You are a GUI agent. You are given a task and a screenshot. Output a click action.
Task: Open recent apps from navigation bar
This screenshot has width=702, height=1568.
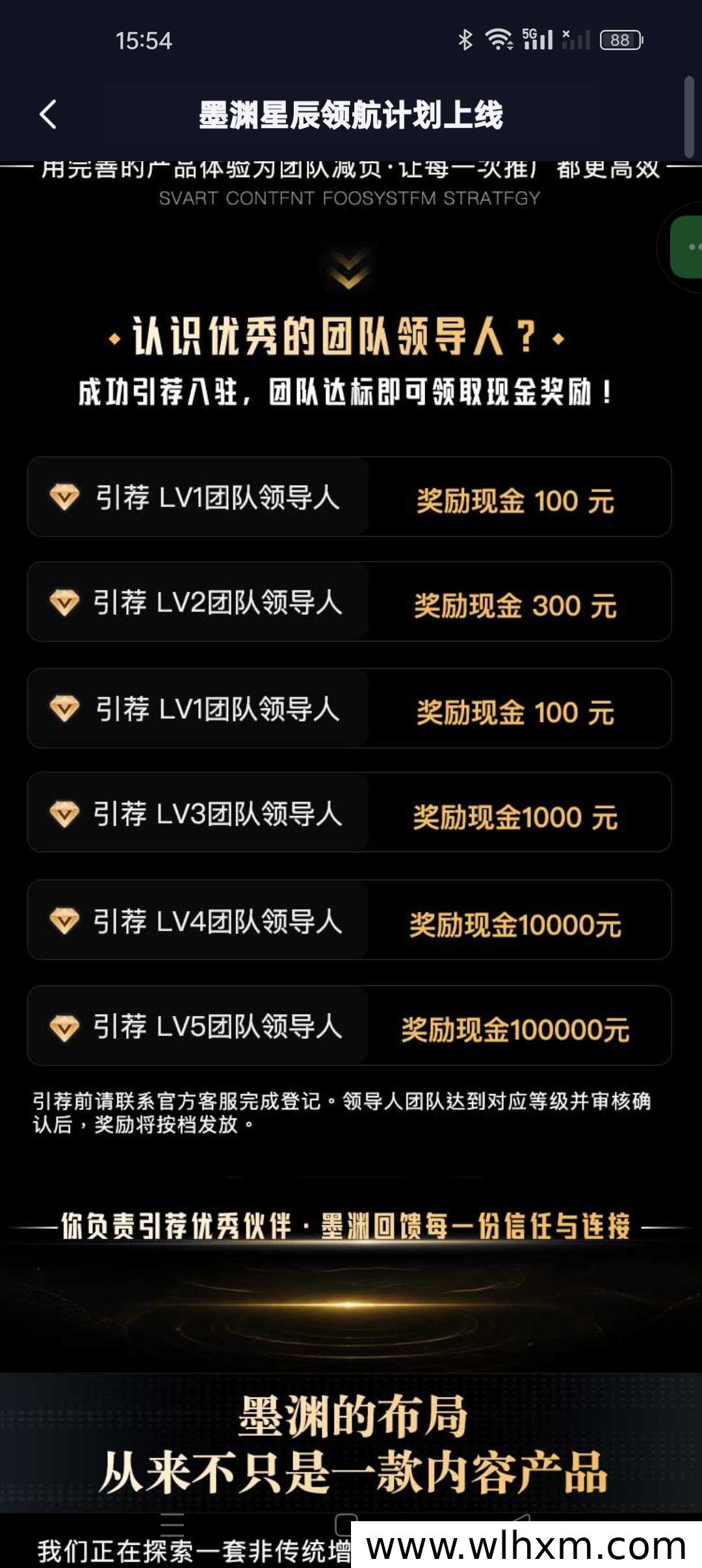172,1524
